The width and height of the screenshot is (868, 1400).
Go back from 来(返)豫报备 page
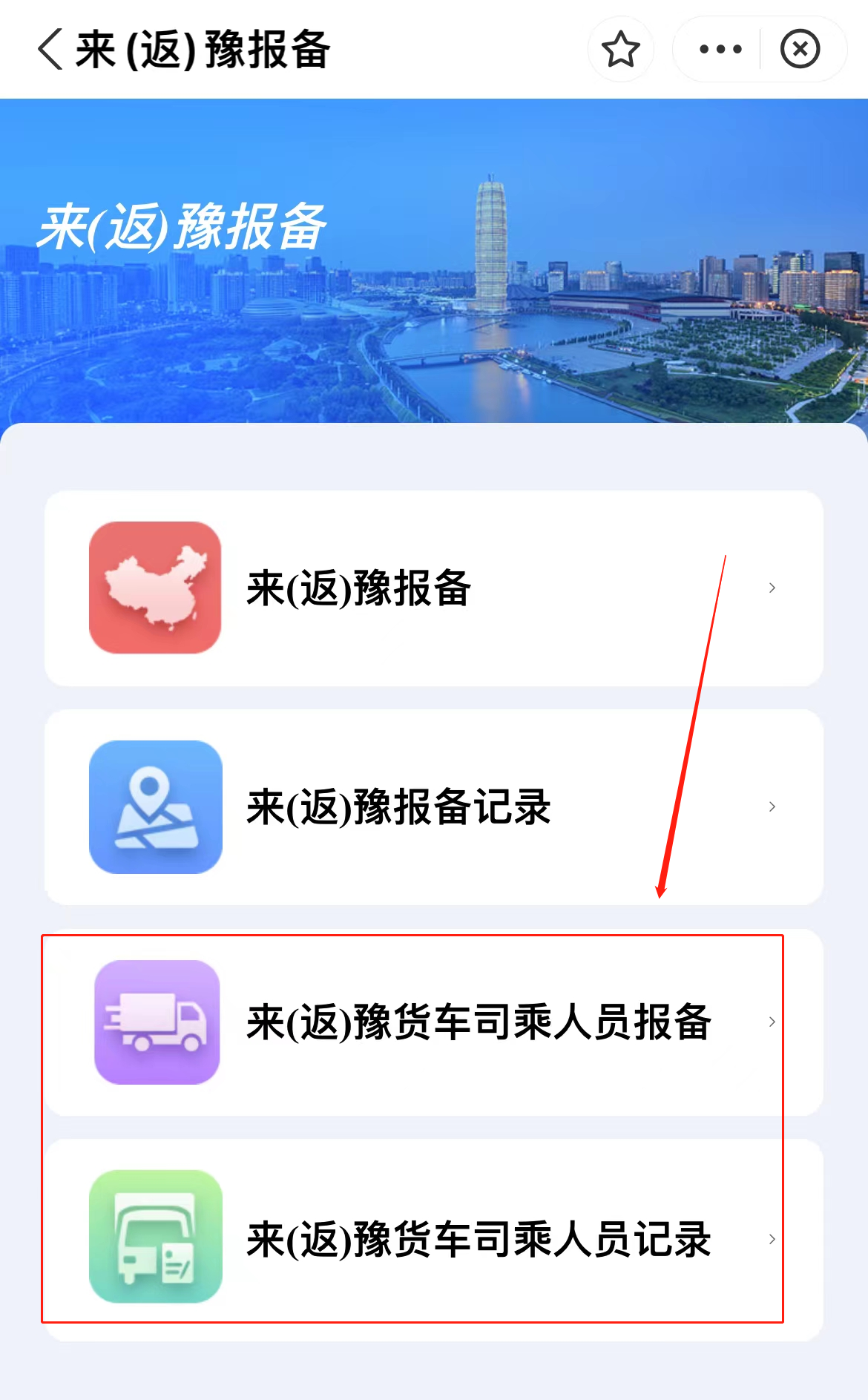click(50, 50)
